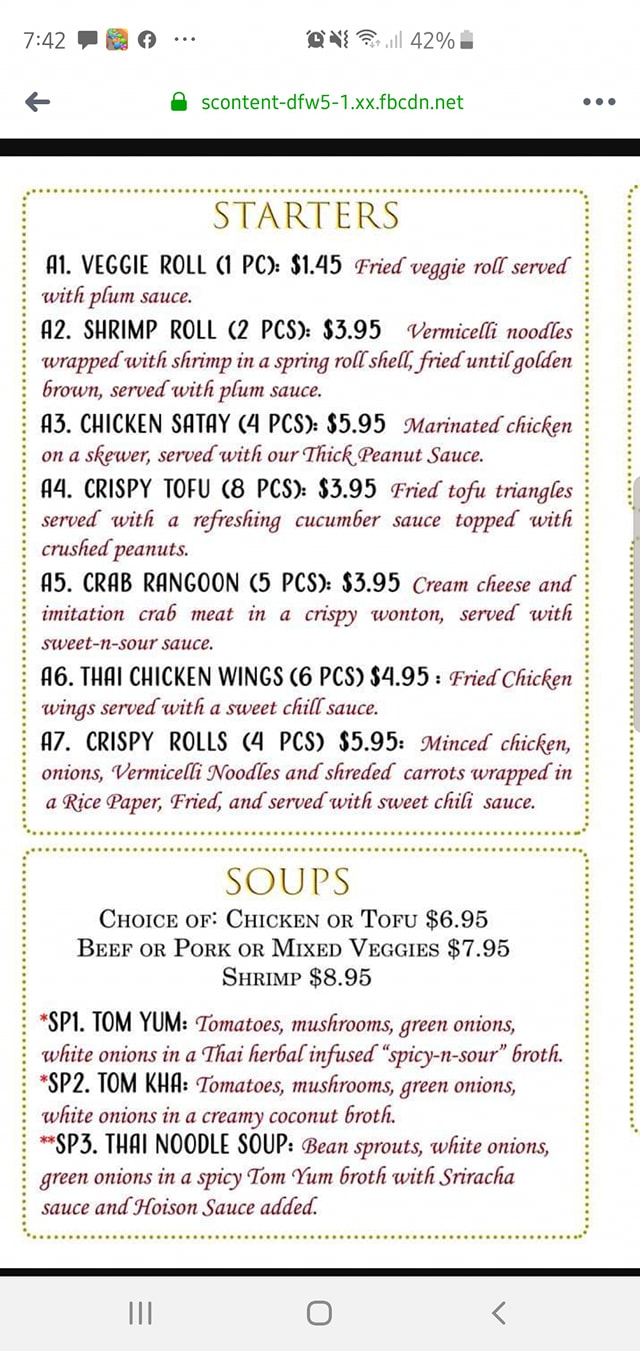Viewport: 640px width, 1351px height.
Task: Go back using the top-left arrow
Action: 37,102
